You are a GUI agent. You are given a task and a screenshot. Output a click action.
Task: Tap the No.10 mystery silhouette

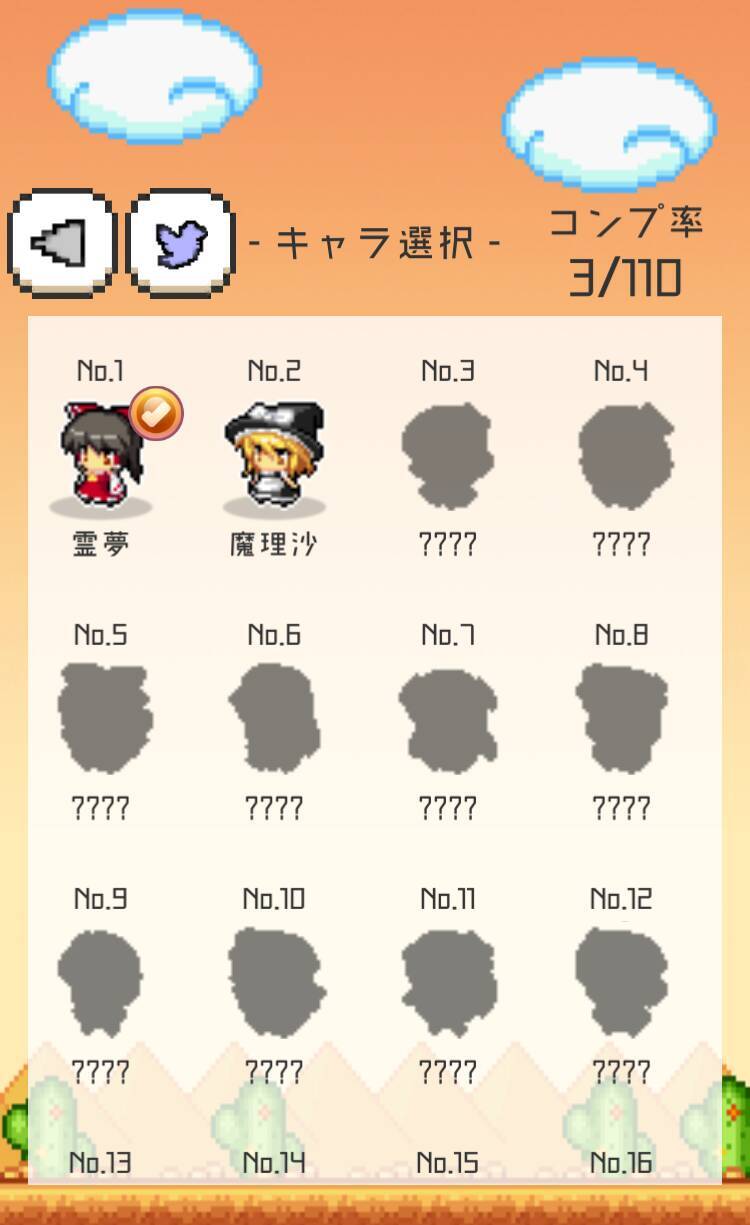click(274, 982)
